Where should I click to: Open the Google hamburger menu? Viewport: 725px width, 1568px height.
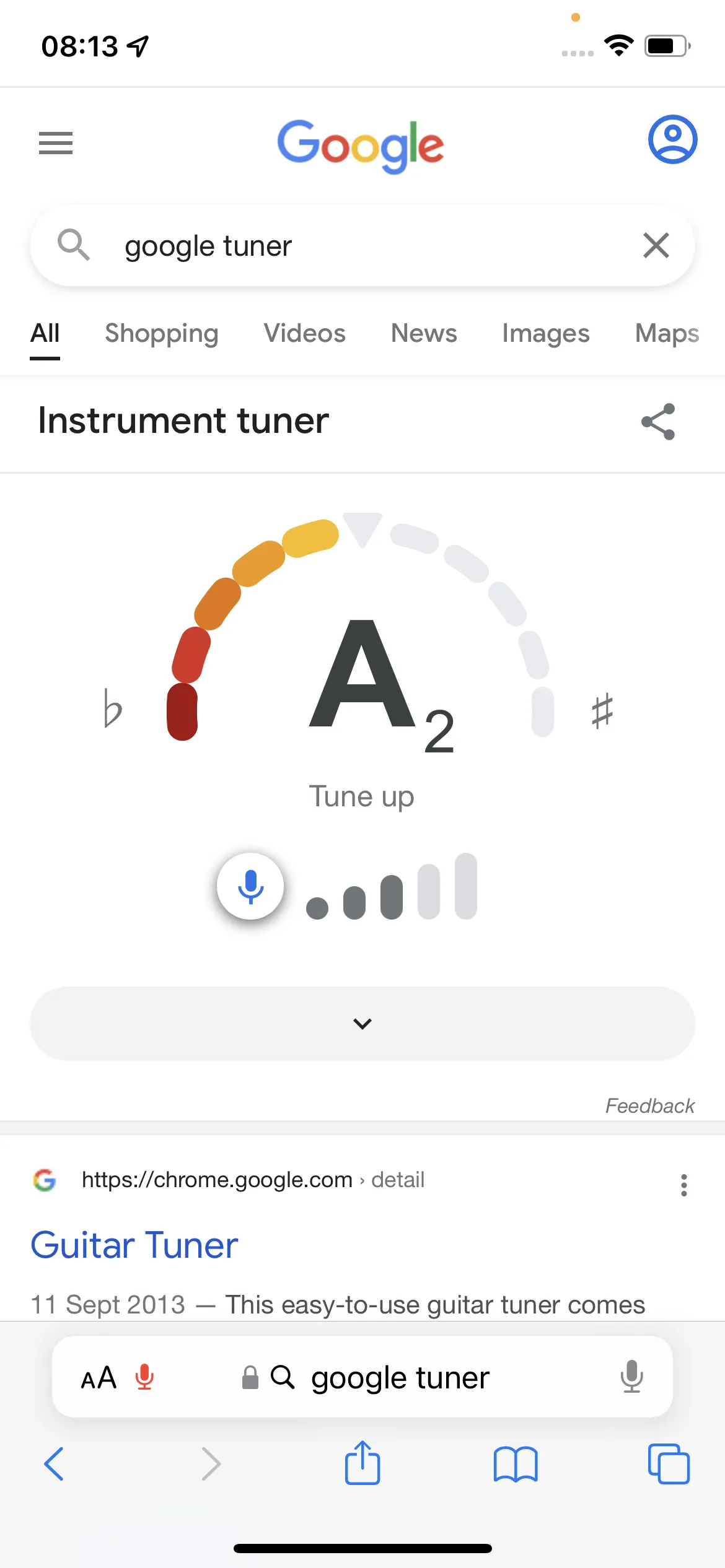56,143
